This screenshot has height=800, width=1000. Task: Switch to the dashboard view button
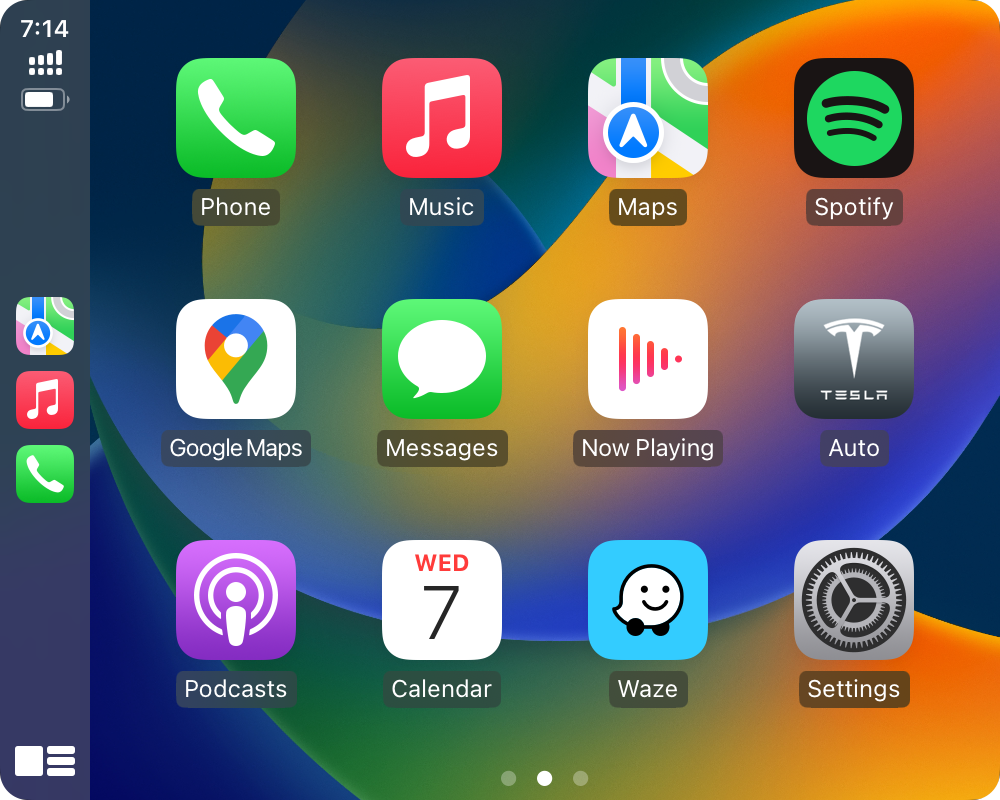click(x=45, y=761)
